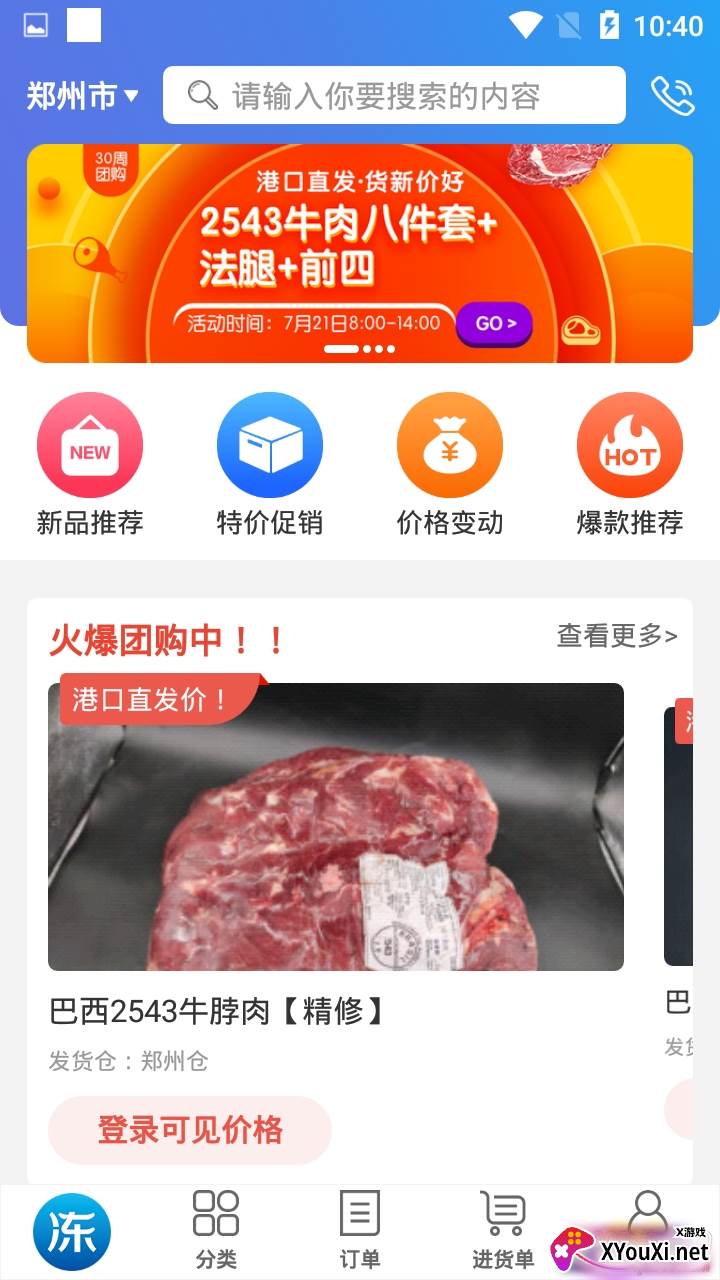Image resolution: width=720 pixels, height=1280 pixels.
Task: Open product 巴西2543牛脖肉【精修】
Action: 336,827
